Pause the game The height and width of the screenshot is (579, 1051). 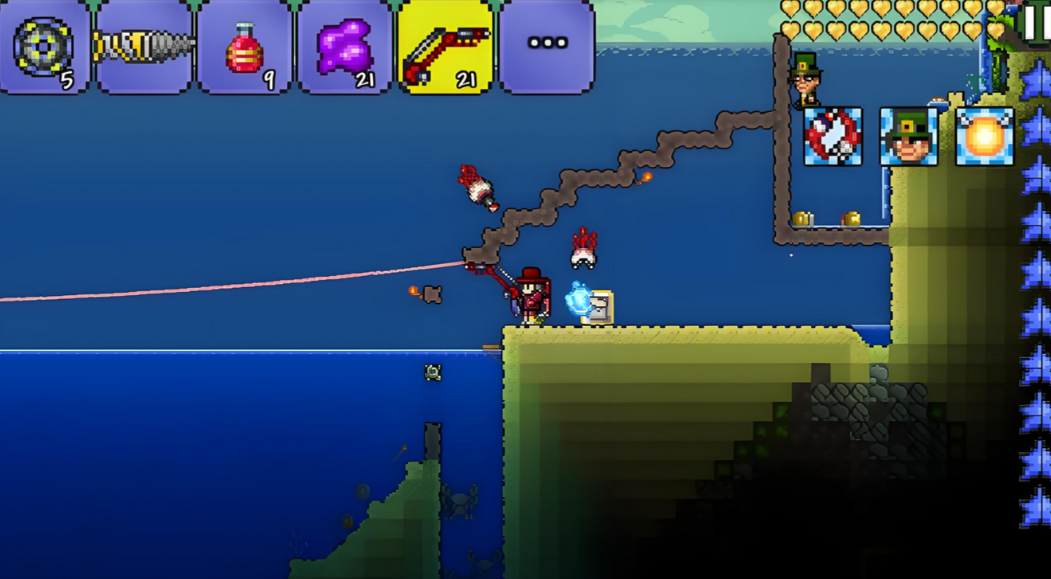pyautogui.click(x=1034, y=22)
